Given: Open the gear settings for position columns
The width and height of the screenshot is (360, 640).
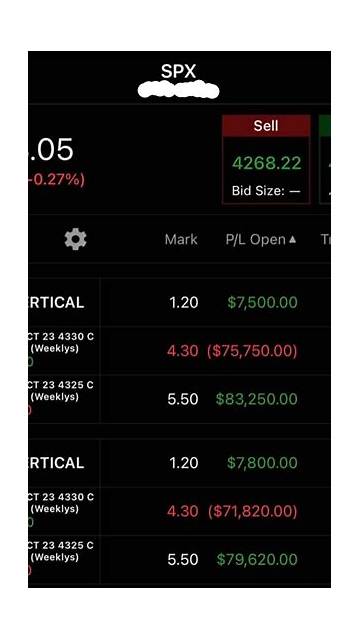Looking at the screenshot, I should coord(76,239).
